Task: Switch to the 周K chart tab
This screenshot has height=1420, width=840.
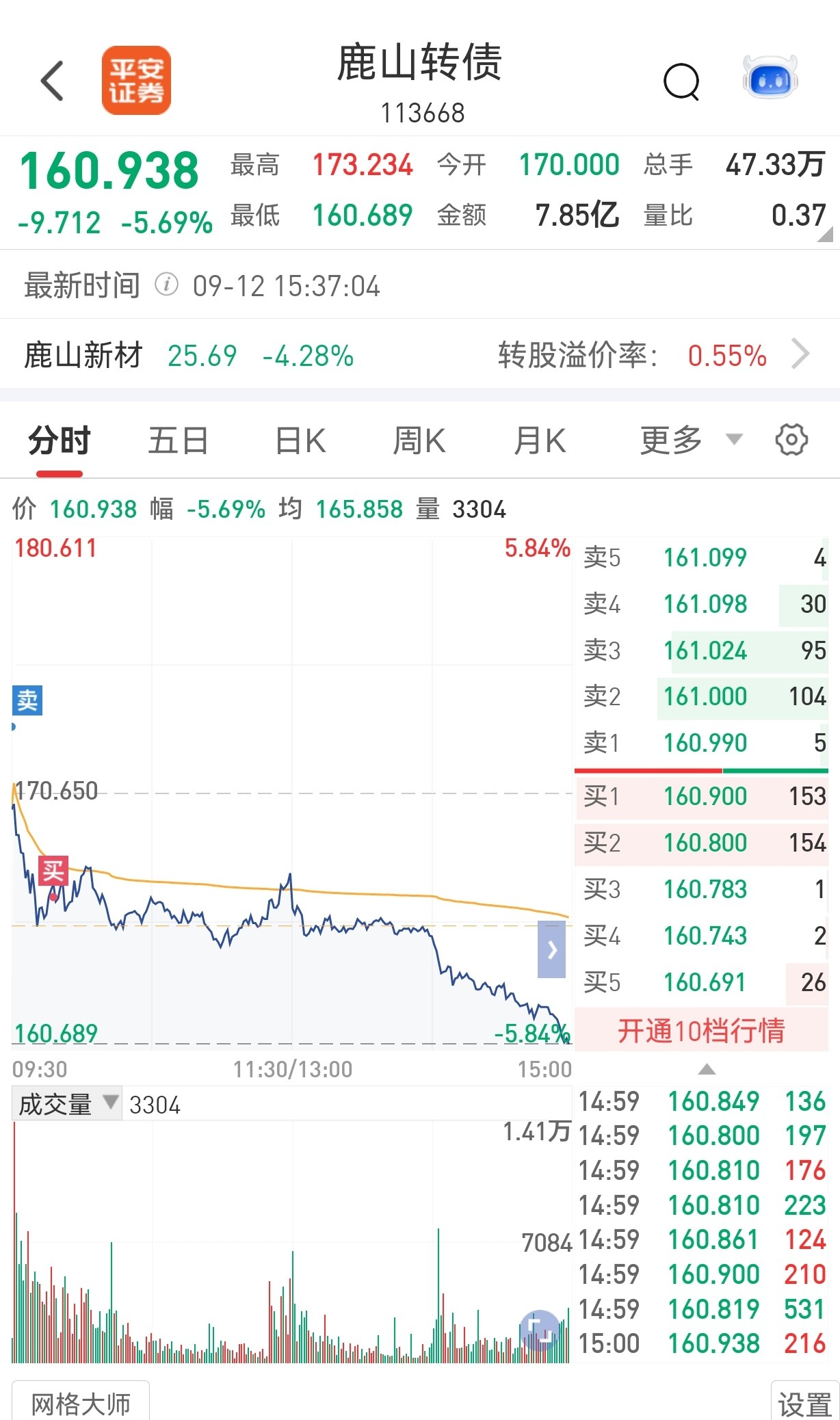Action: click(x=419, y=441)
